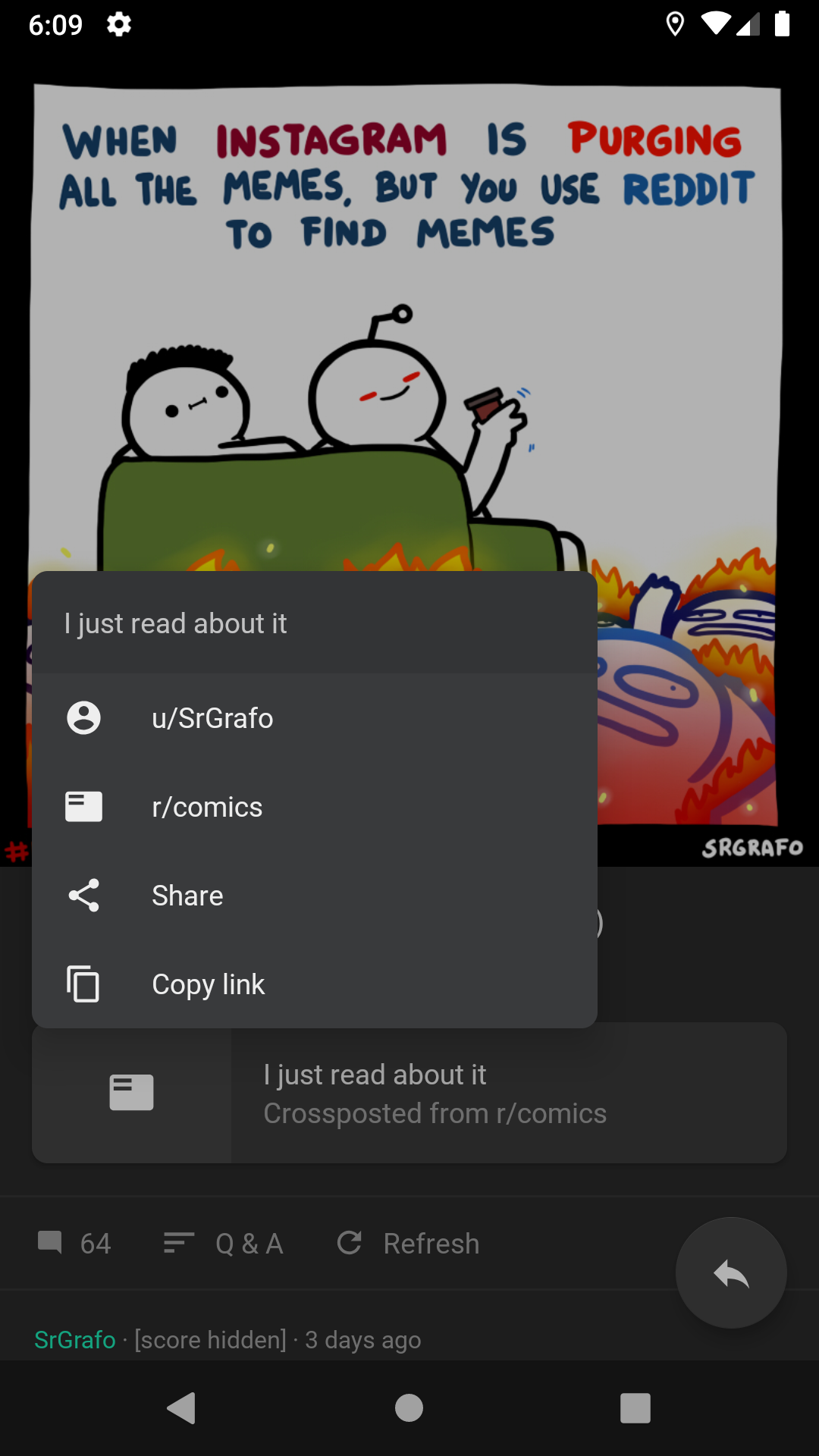Go to r/comics from the menu
819x1456 pixels.
point(315,807)
